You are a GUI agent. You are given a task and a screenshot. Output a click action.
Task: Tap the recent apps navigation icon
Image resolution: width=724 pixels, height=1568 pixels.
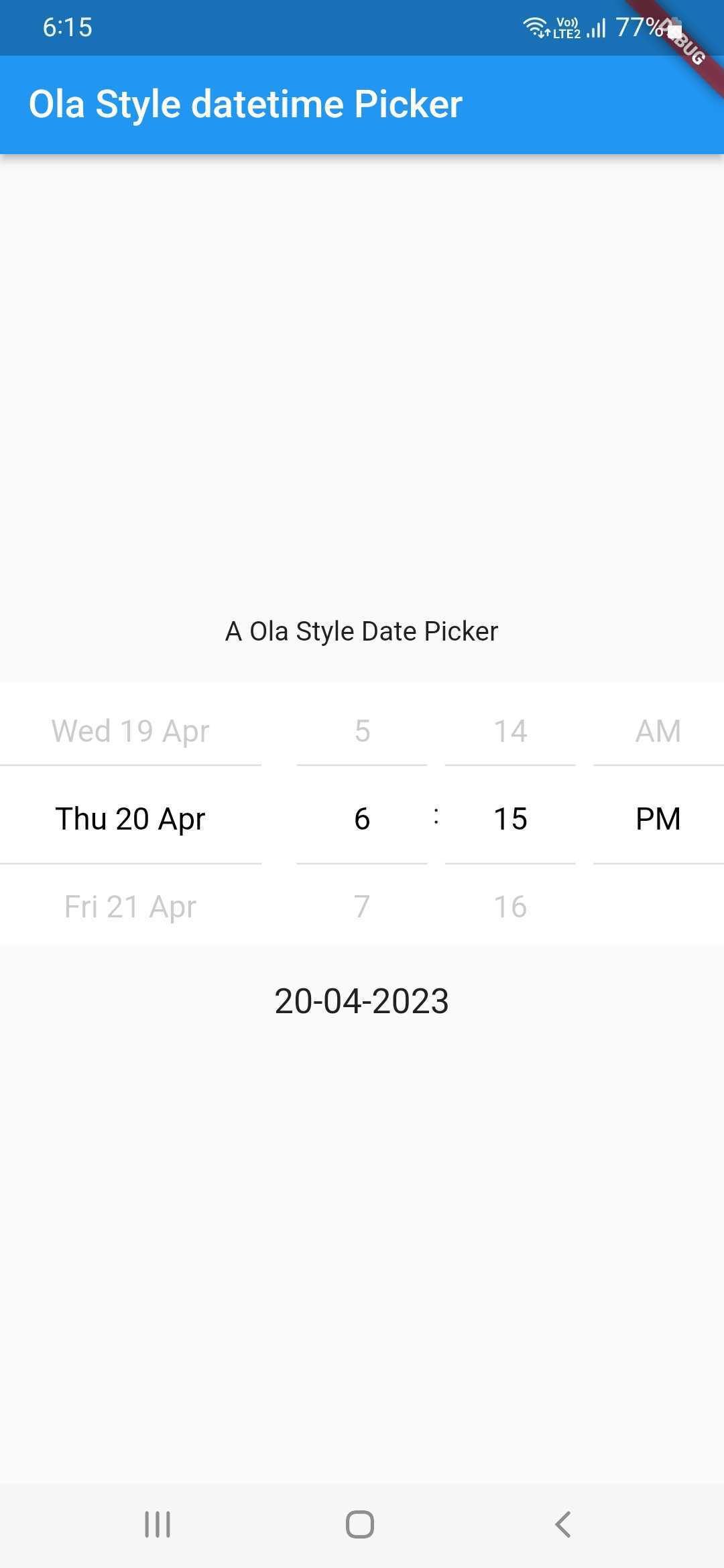(157, 1524)
